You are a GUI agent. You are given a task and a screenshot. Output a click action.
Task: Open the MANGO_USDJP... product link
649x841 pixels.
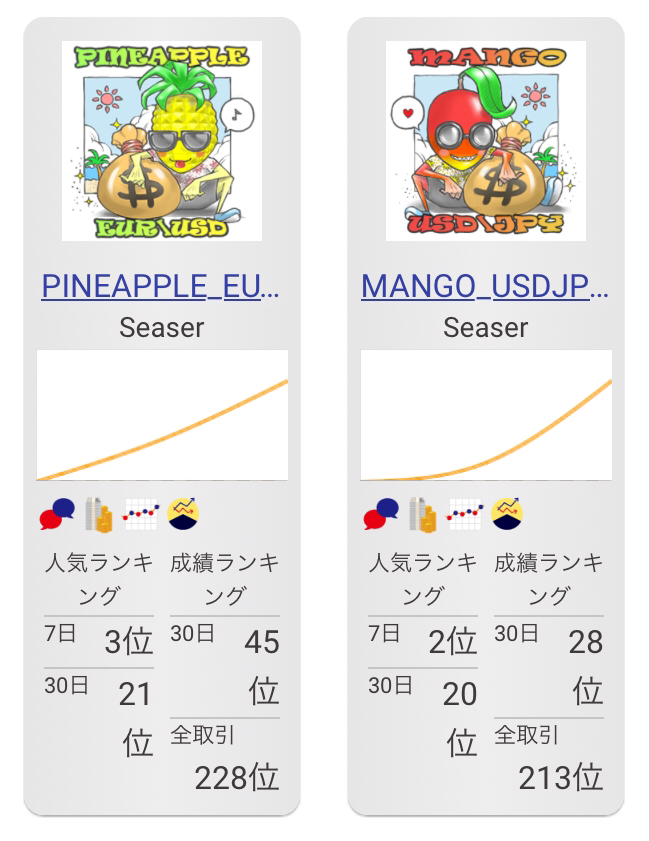pos(485,286)
